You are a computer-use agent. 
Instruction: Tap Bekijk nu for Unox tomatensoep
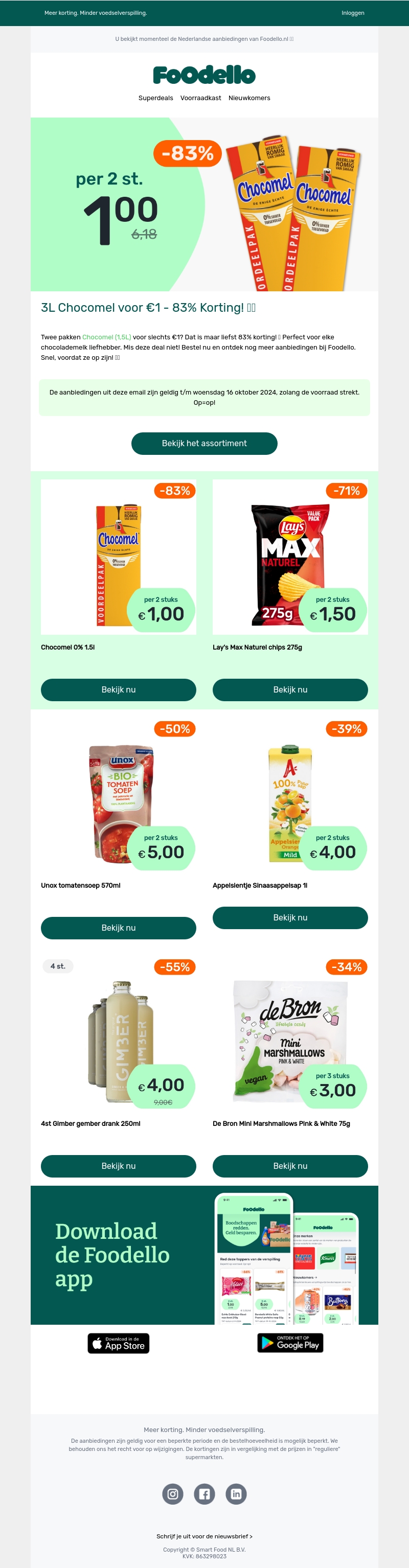118,928
